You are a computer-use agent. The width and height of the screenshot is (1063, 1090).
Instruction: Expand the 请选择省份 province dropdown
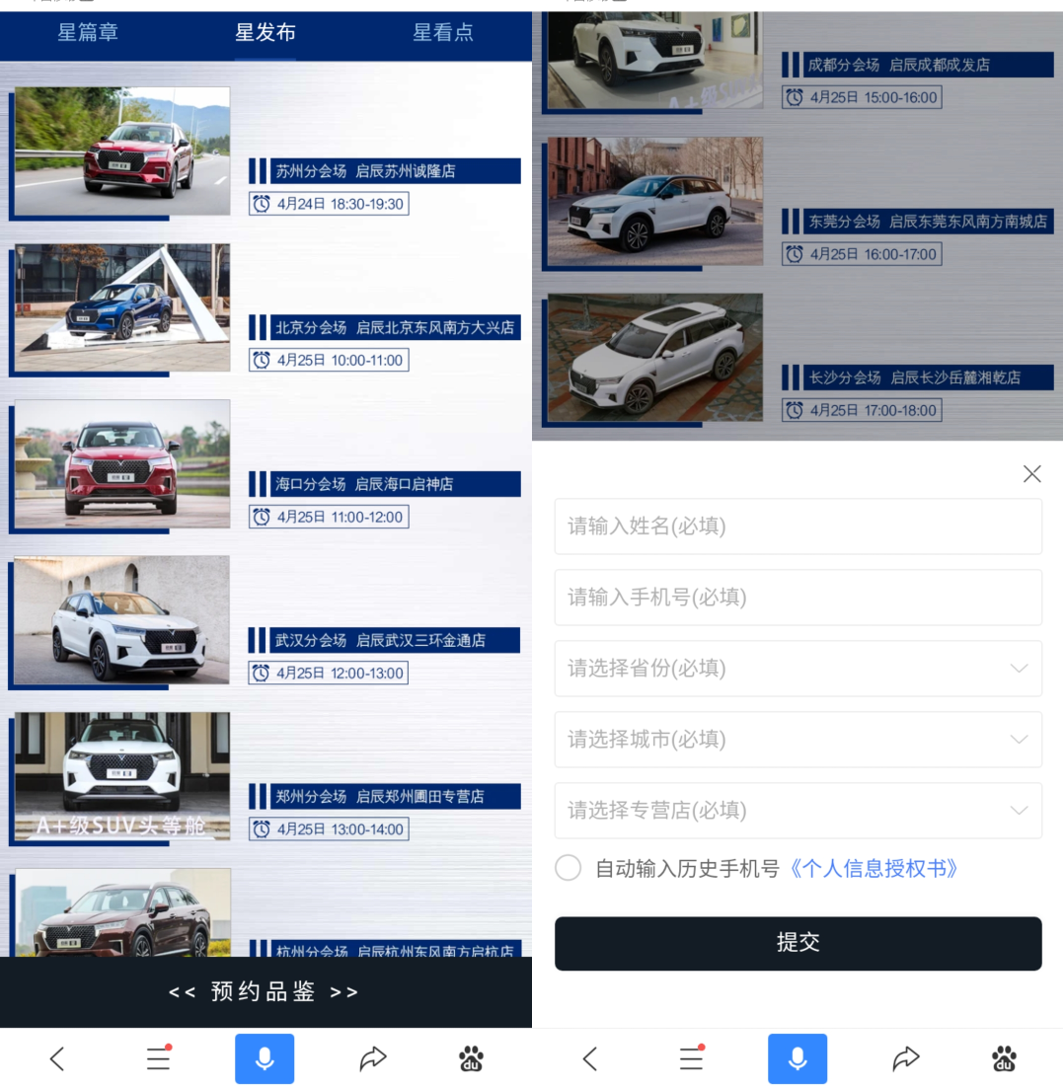pos(798,668)
